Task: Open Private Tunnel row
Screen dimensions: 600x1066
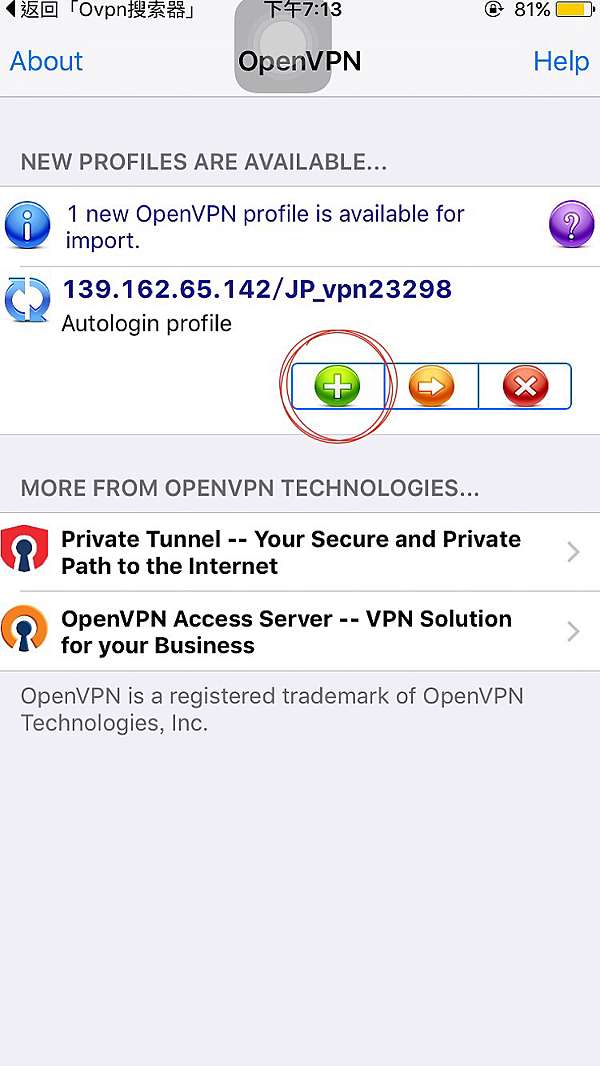Action: coord(300,552)
